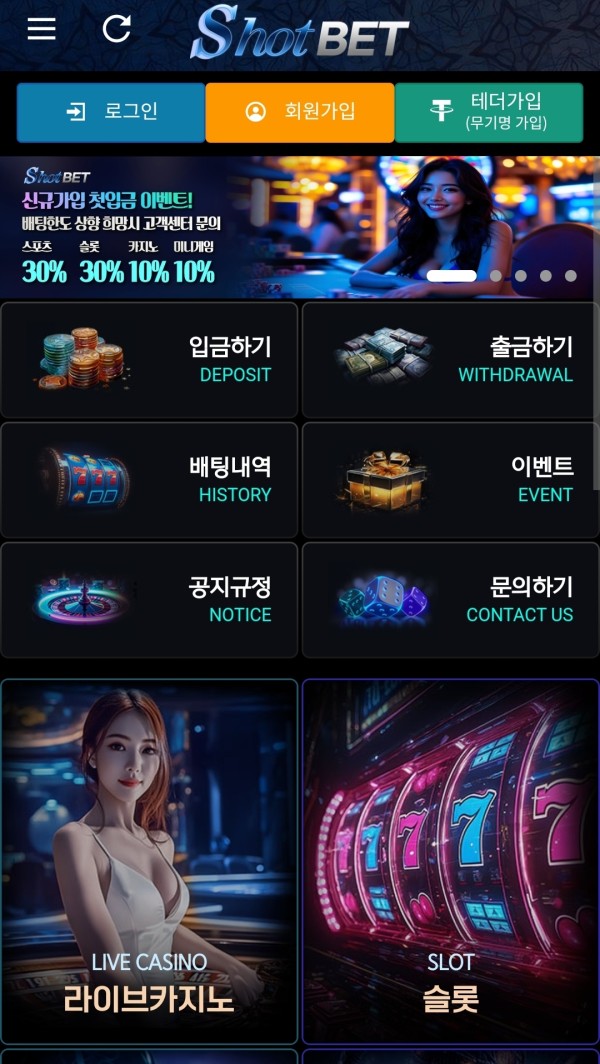Open the 회원가입 sign-up button
Image resolution: width=600 pixels, height=1064 pixels.
tap(300, 112)
